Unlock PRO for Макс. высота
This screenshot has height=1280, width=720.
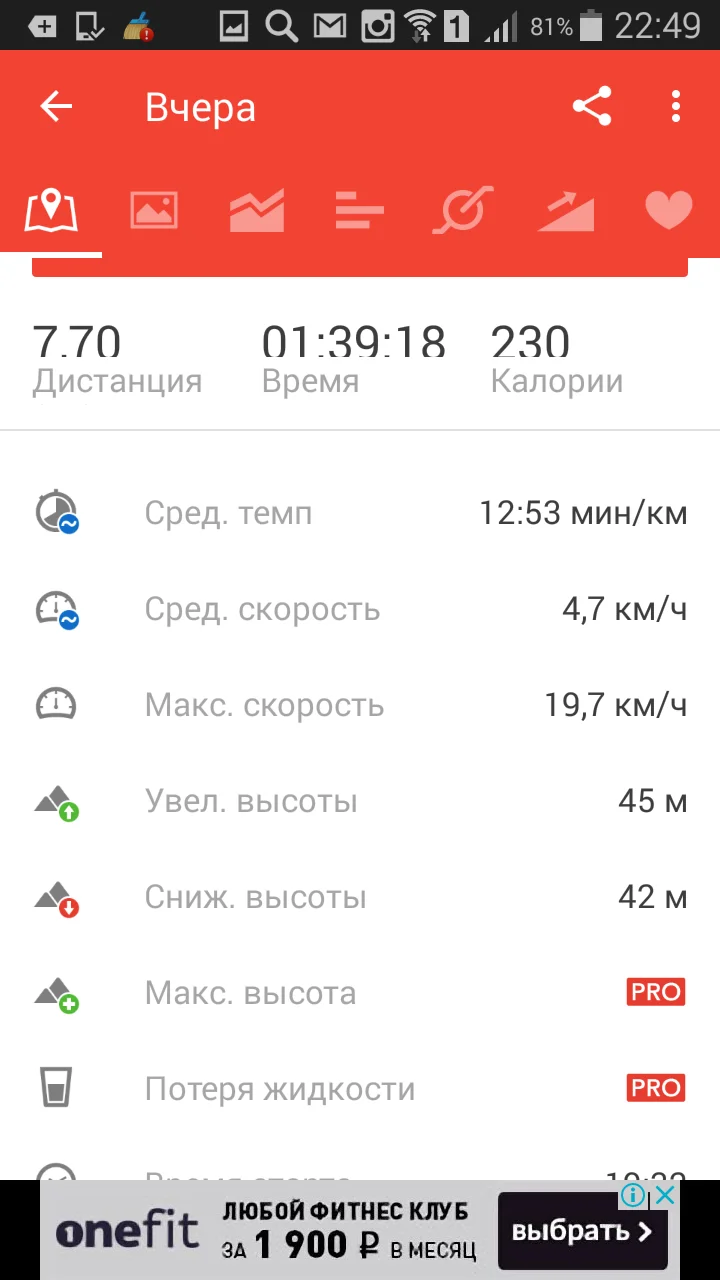coord(655,993)
